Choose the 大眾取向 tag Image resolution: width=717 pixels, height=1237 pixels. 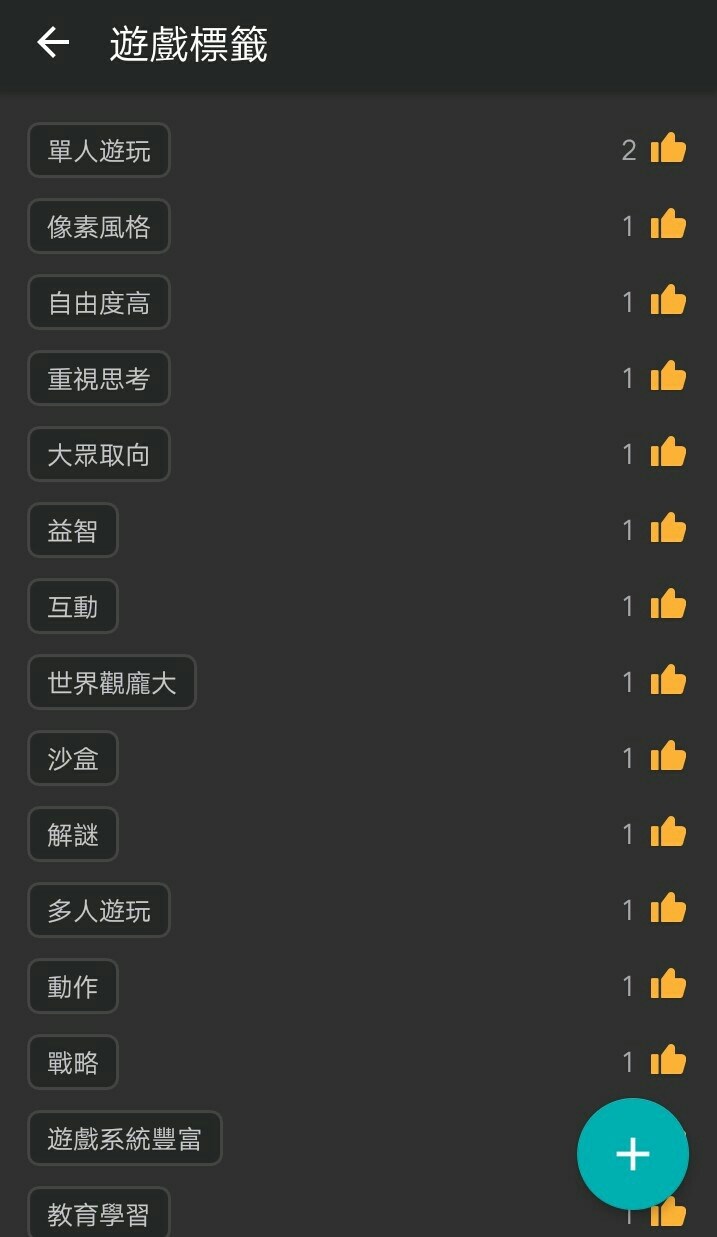point(99,454)
